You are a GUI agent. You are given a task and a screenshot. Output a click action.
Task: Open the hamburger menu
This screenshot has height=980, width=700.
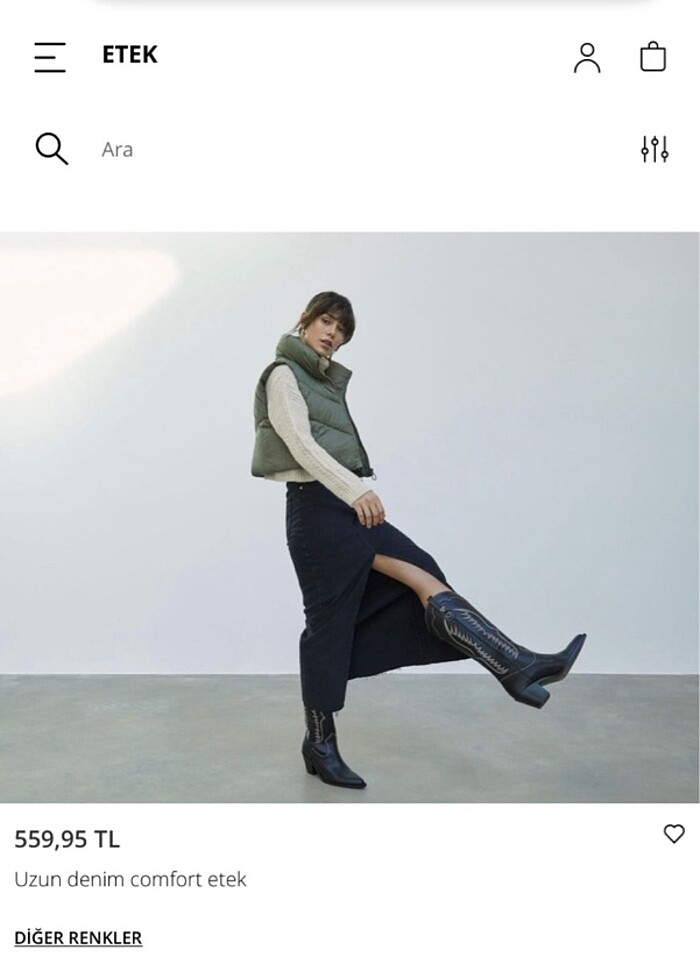50,56
